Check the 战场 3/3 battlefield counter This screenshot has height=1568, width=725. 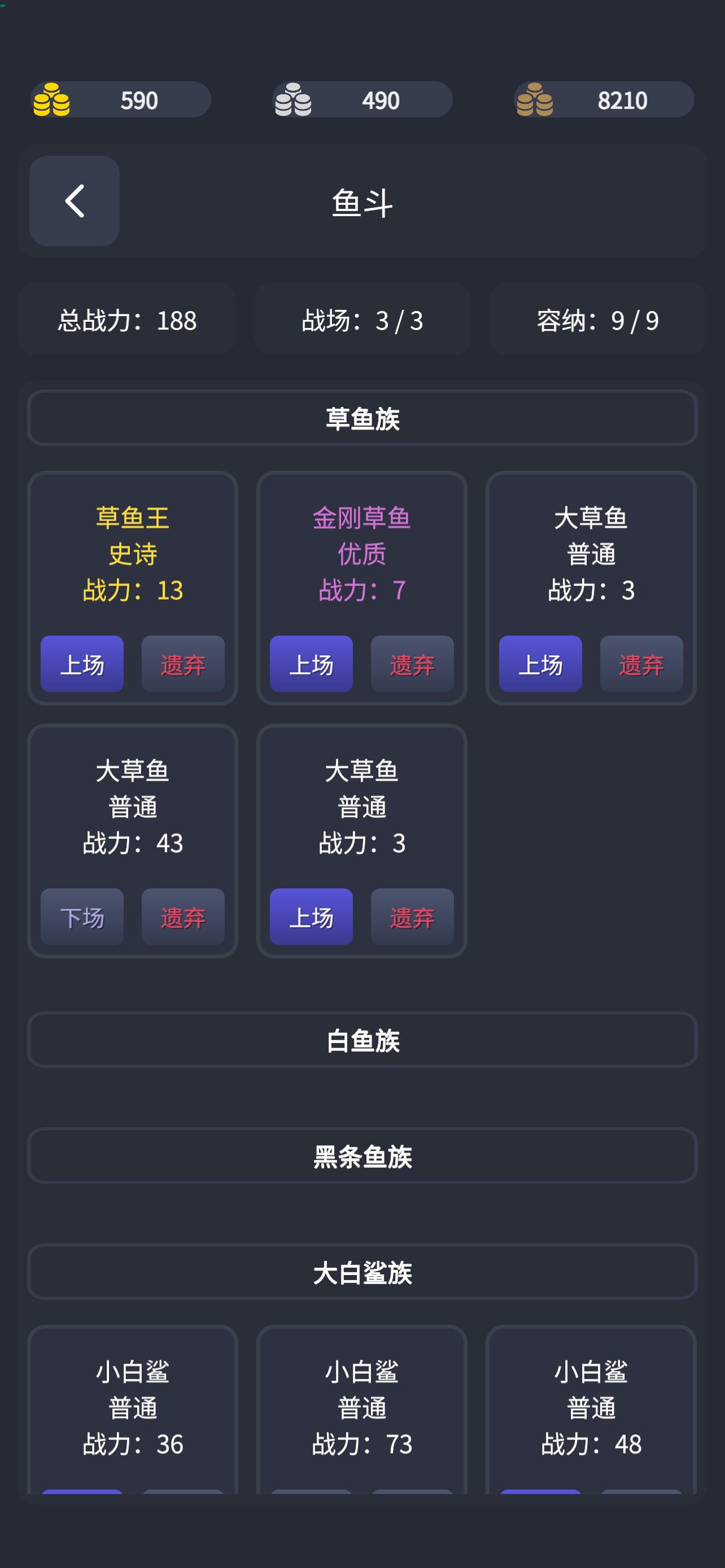[x=362, y=319]
